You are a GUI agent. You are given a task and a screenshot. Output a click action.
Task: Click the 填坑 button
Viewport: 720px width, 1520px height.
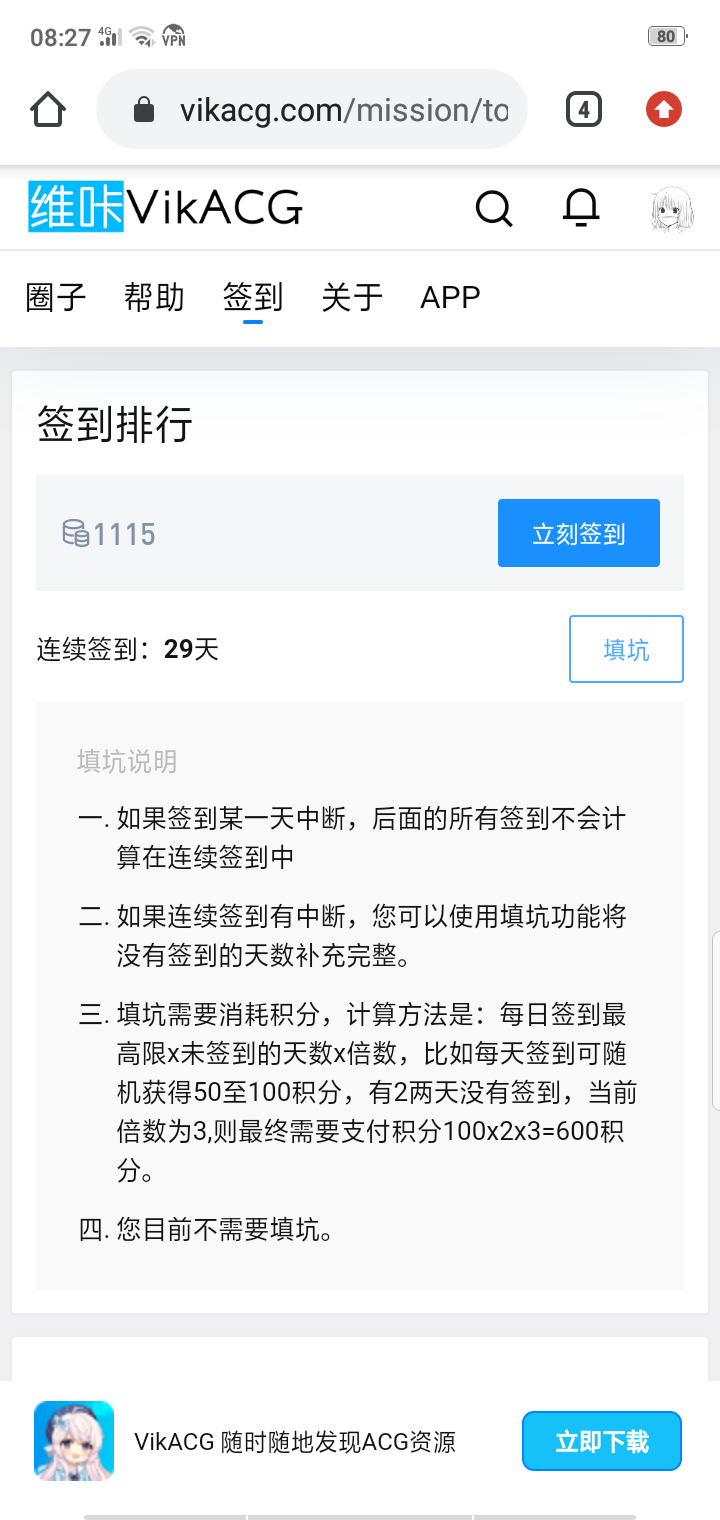[626, 649]
